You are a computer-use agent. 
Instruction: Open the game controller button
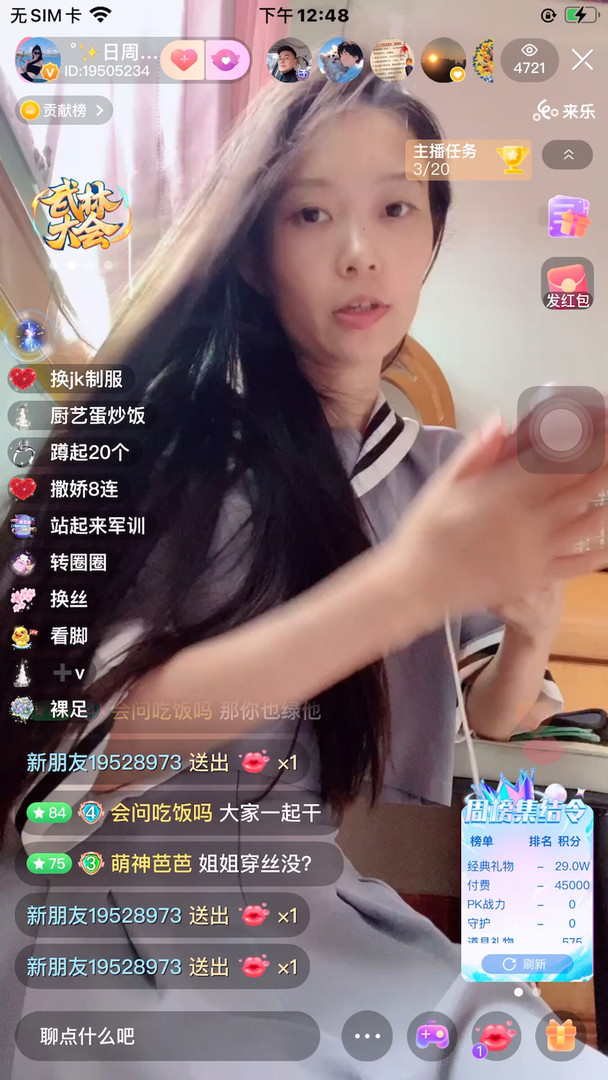[432, 1036]
